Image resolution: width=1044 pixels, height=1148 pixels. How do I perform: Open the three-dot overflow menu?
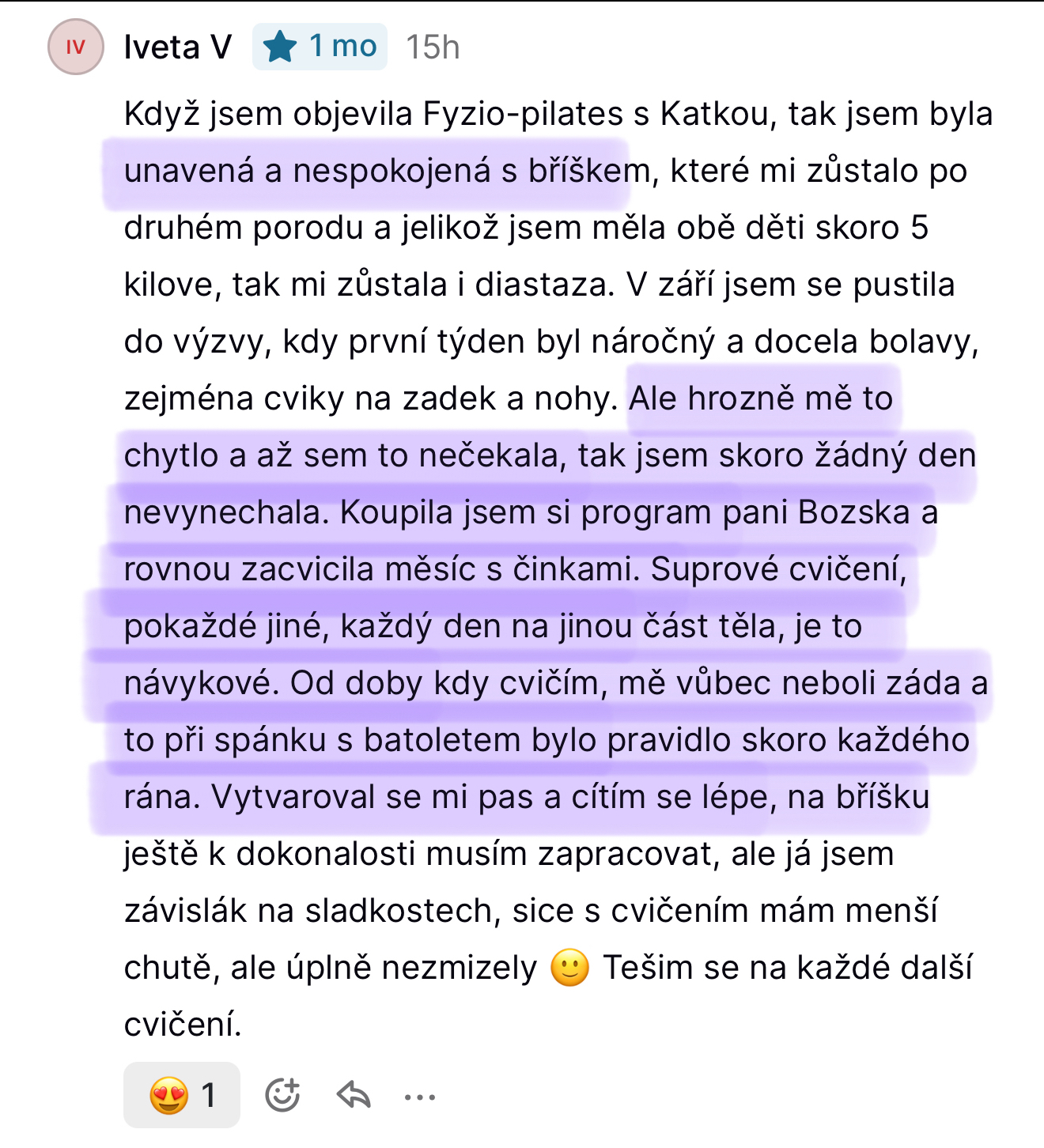[419, 1097]
